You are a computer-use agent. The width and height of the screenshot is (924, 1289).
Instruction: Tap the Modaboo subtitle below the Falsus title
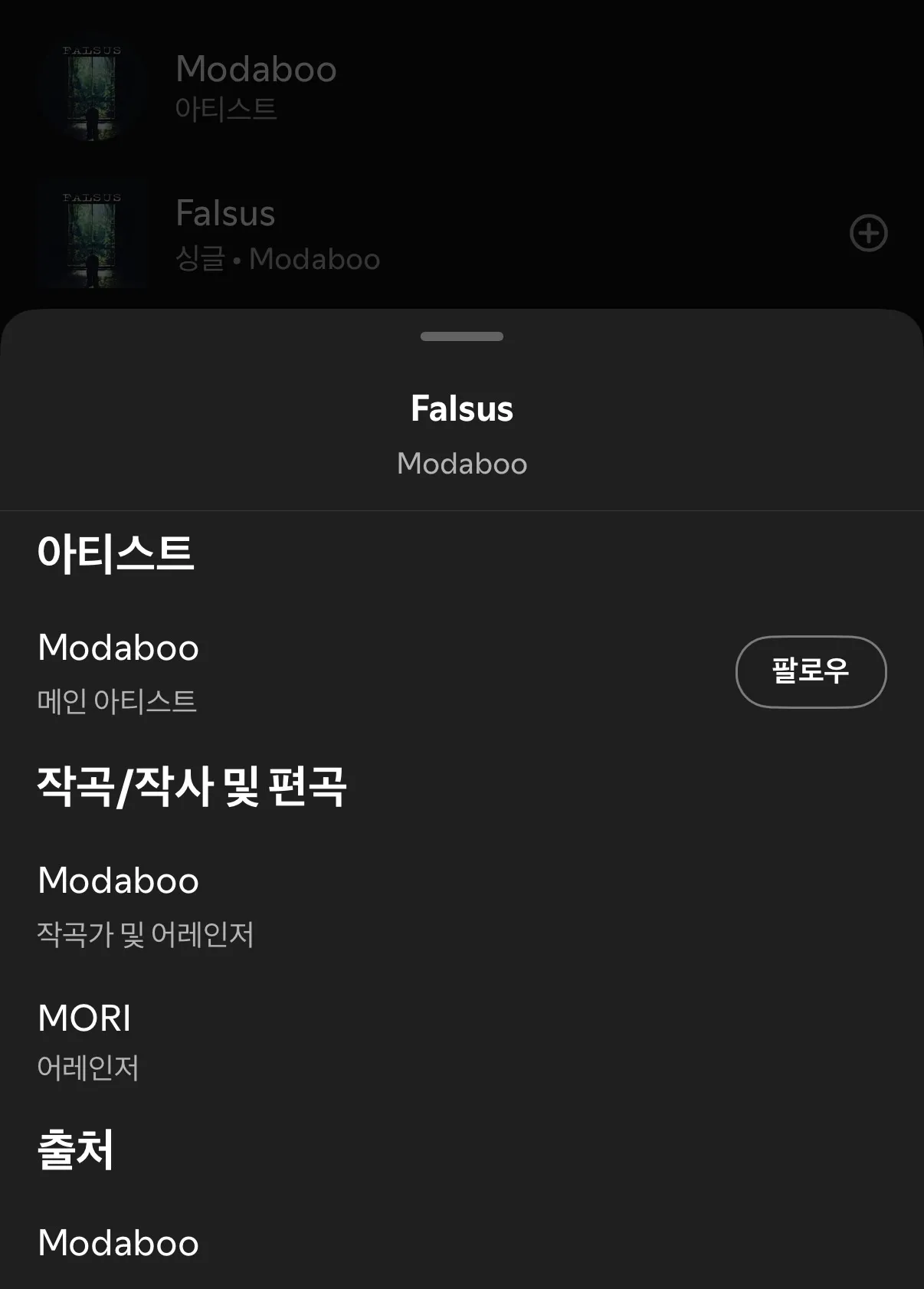coord(461,464)
